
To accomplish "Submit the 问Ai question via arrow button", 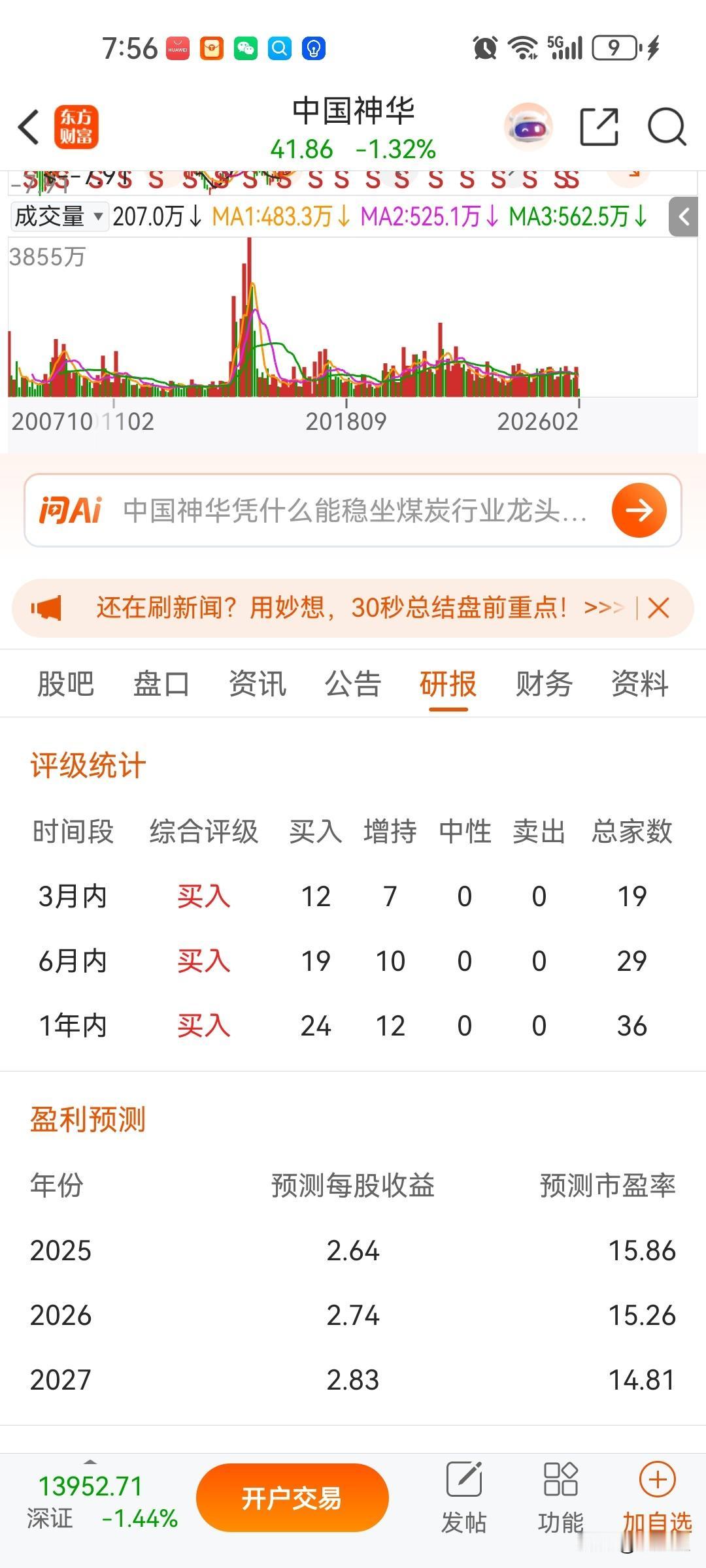I will [639, 510].
